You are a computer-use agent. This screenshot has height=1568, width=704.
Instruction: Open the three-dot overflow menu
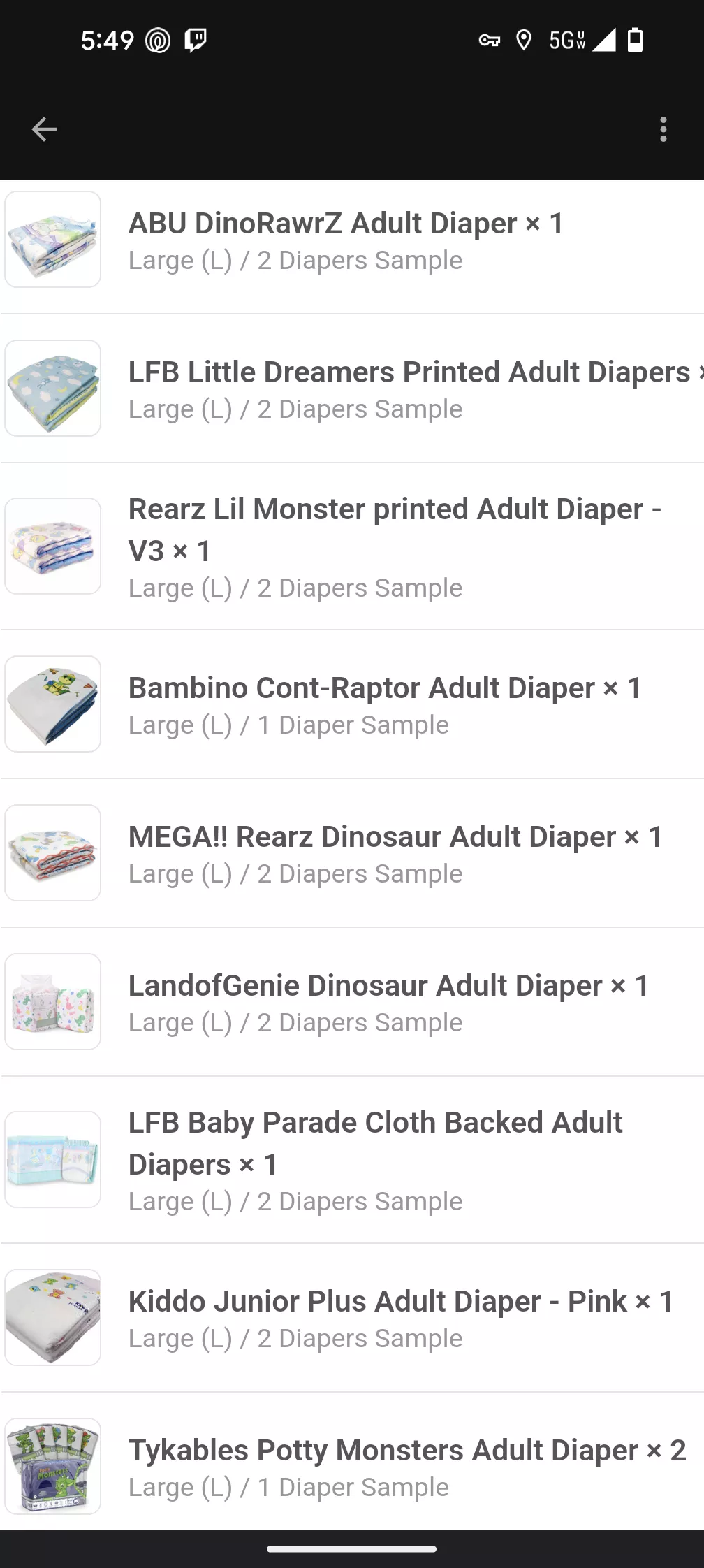tap(662, 129)
